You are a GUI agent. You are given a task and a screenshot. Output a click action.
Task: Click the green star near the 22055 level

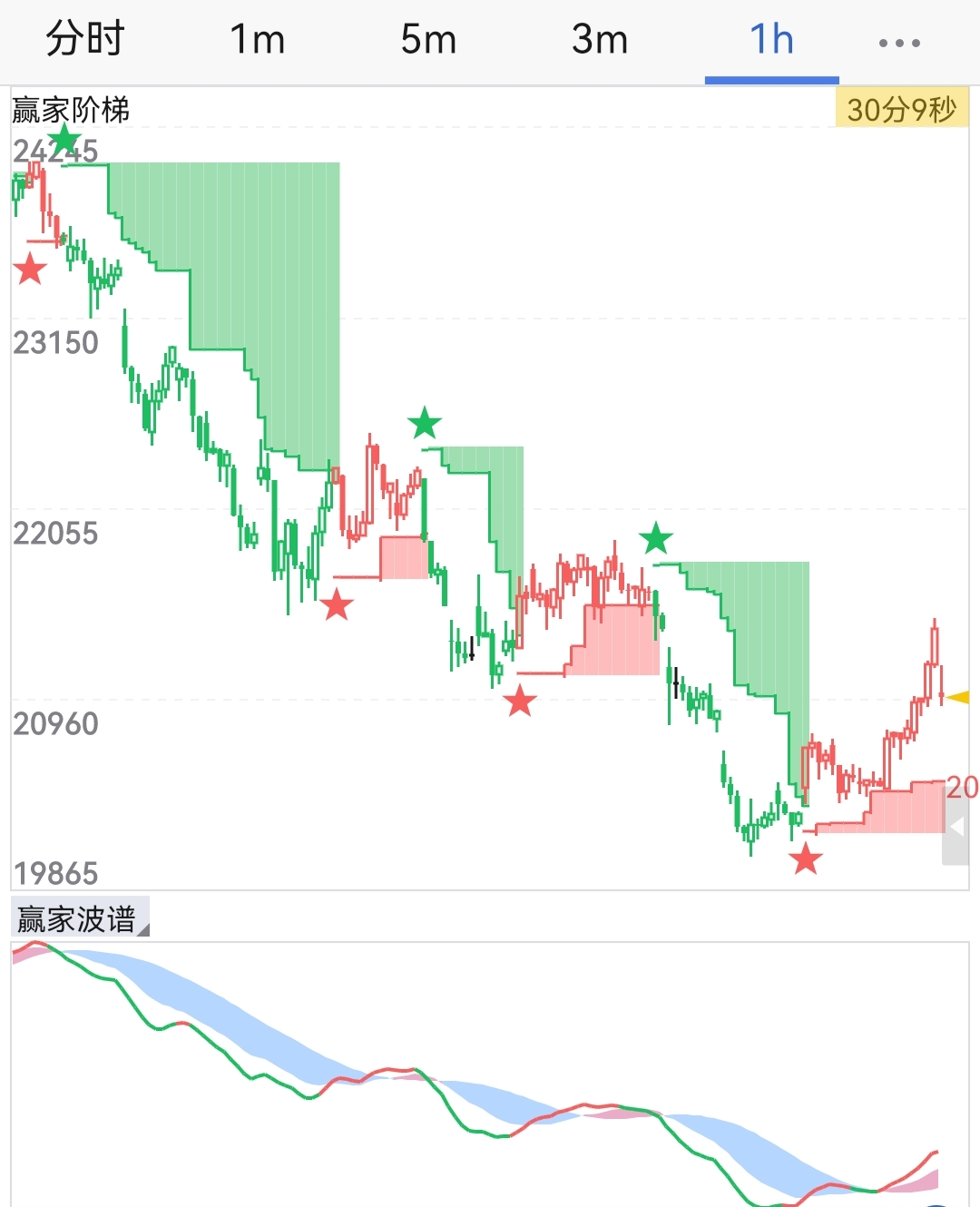pos(655,538)
